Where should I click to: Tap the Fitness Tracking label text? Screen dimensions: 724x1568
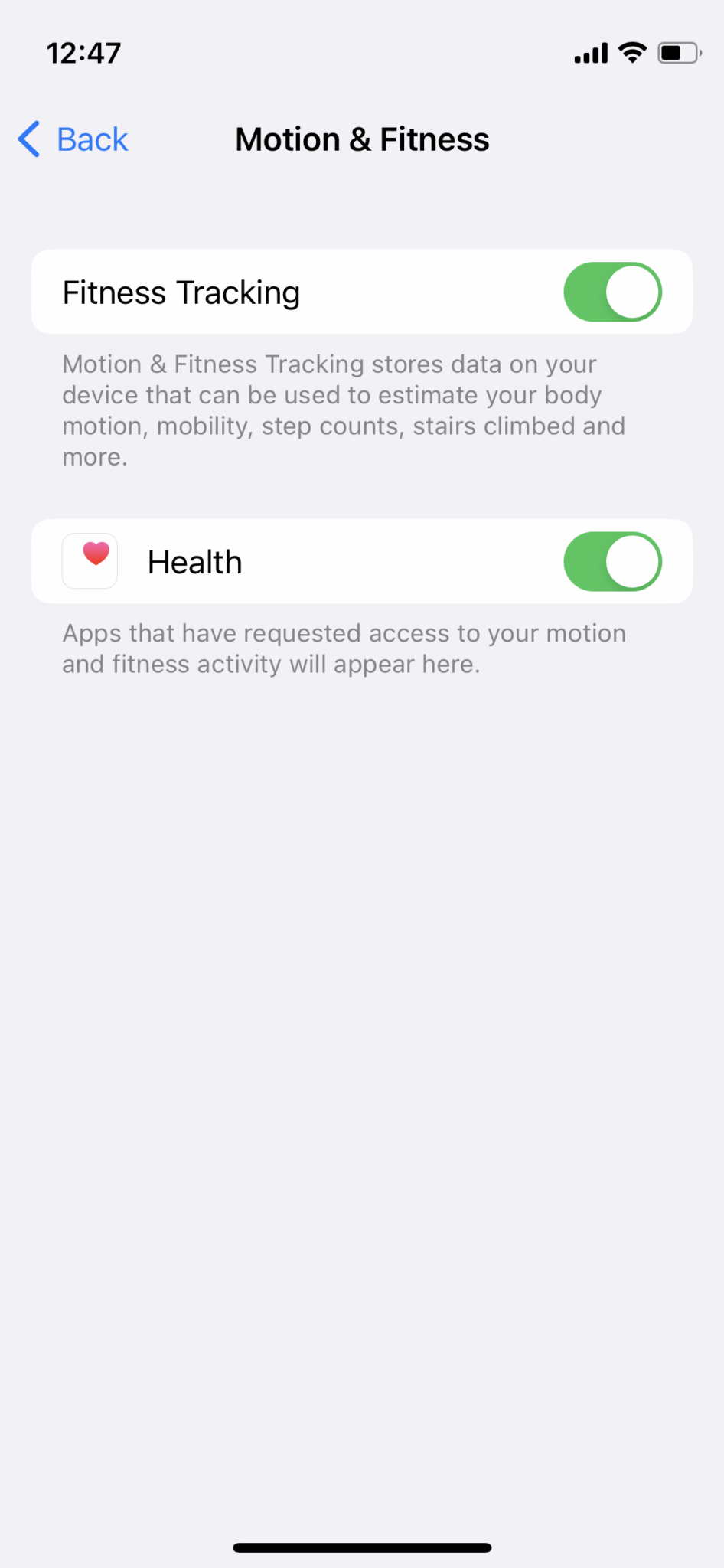(x=181, y=292)
